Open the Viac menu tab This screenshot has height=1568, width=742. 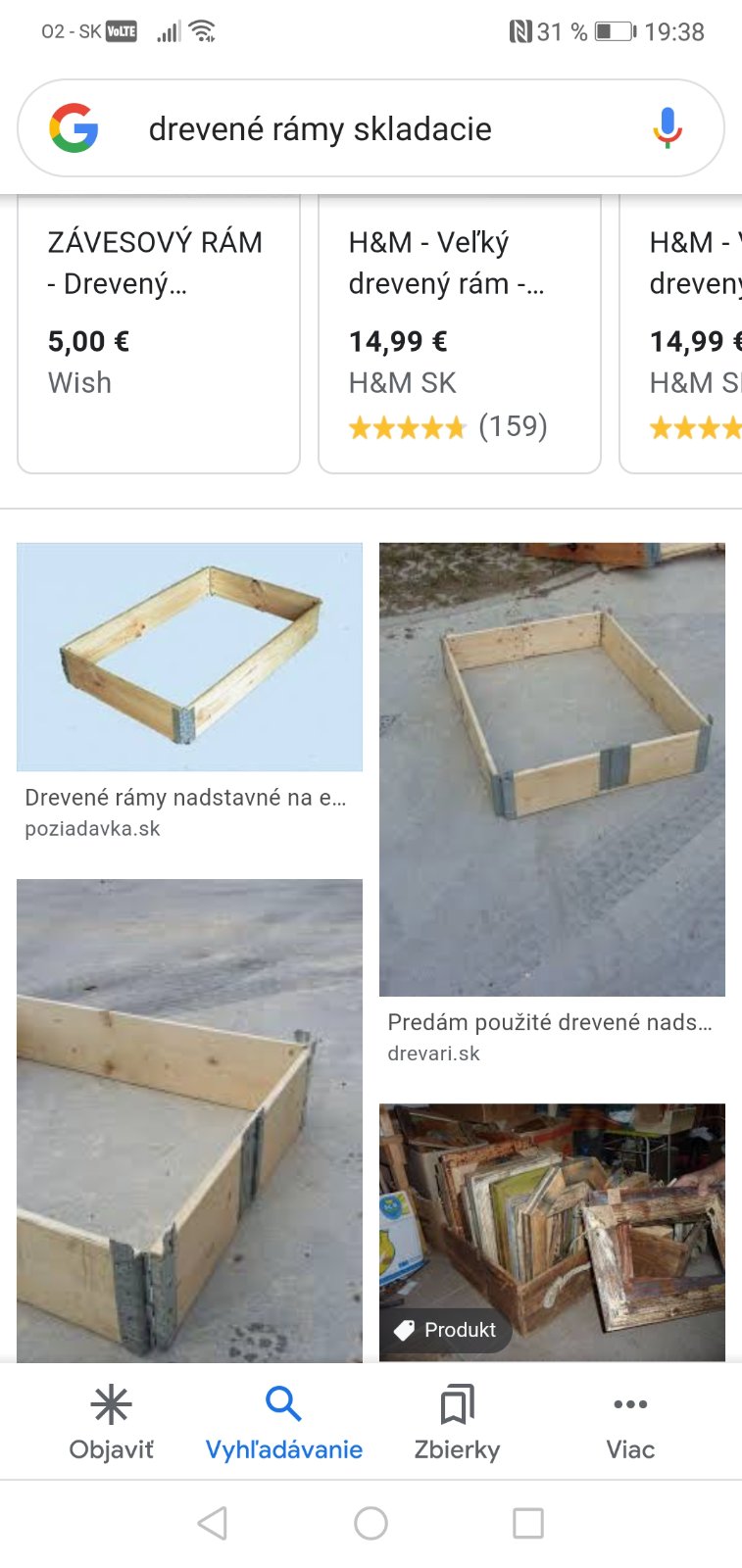point(629,1422)
